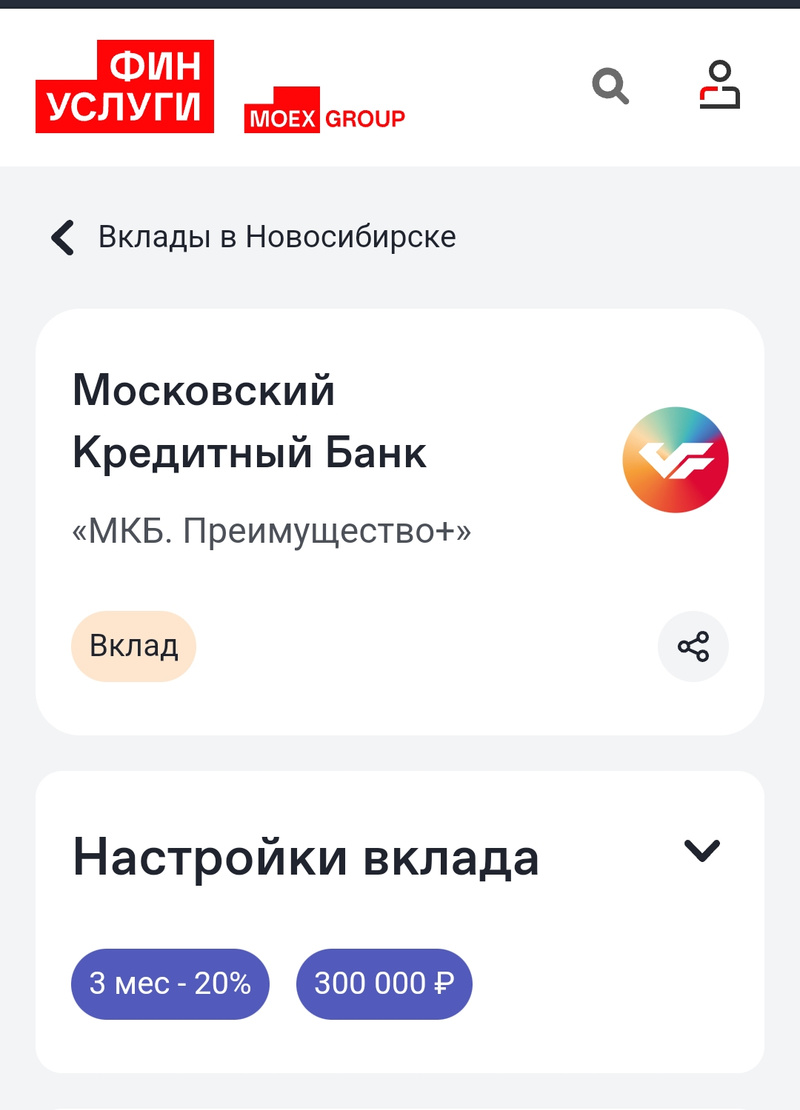800x1110 pixels.
Task: Select the 3 мес - 20% chip
Action: click(170, 984)
